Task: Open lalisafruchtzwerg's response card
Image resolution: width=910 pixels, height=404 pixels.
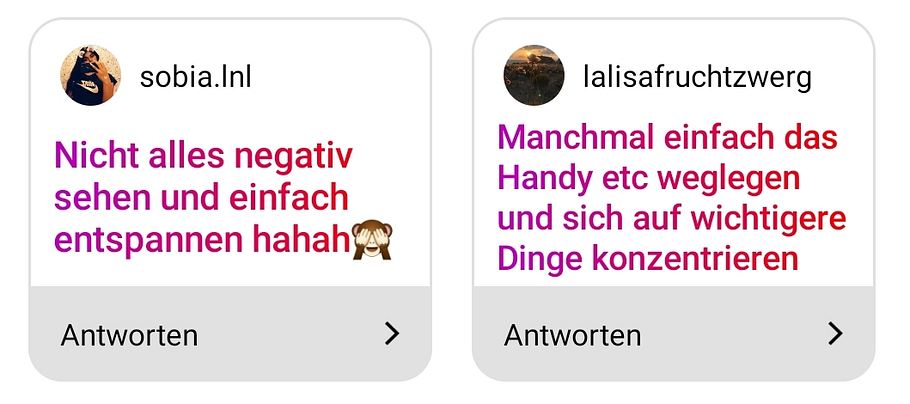Action: (x=673, y=197)
